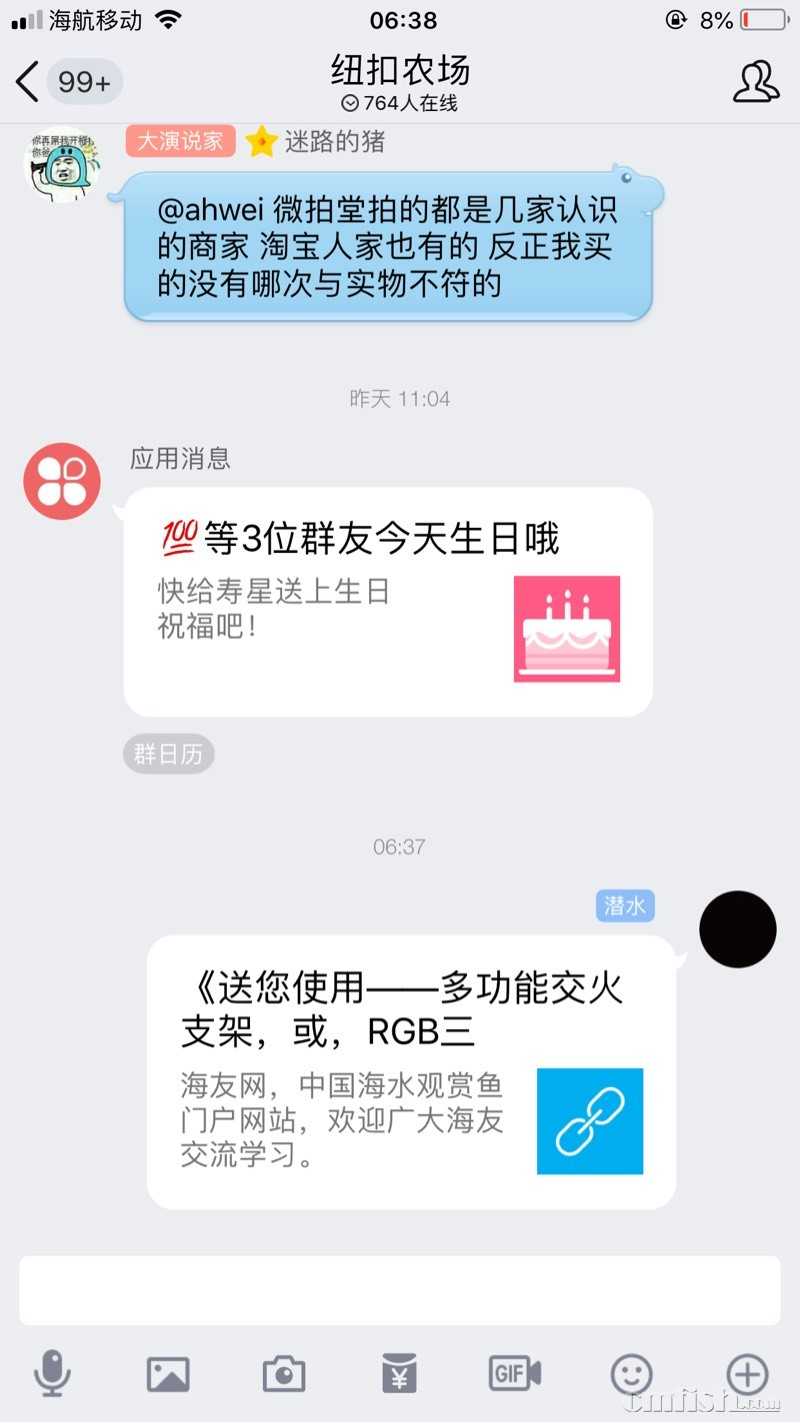Tap the 764人在线 online status

[399, 102]
